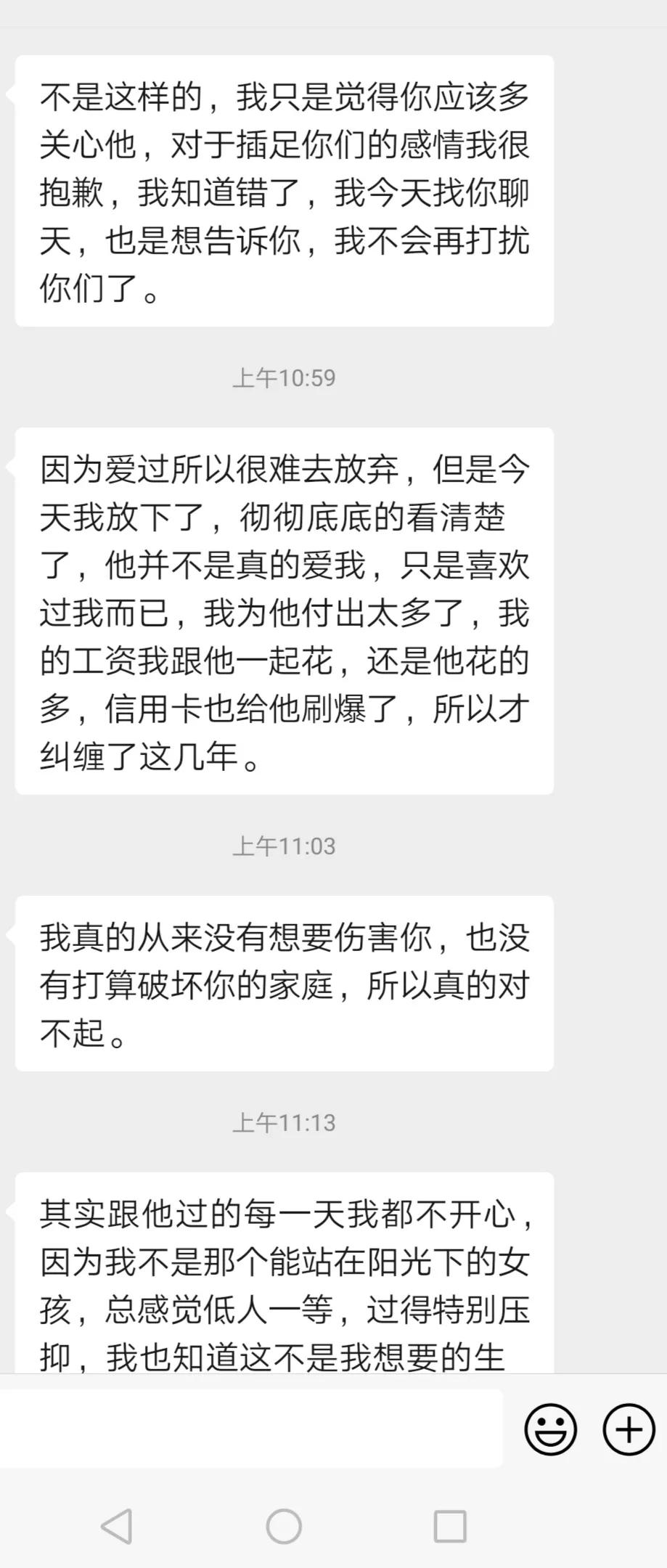Tap the message input box to start typing

click(254, 1429)
